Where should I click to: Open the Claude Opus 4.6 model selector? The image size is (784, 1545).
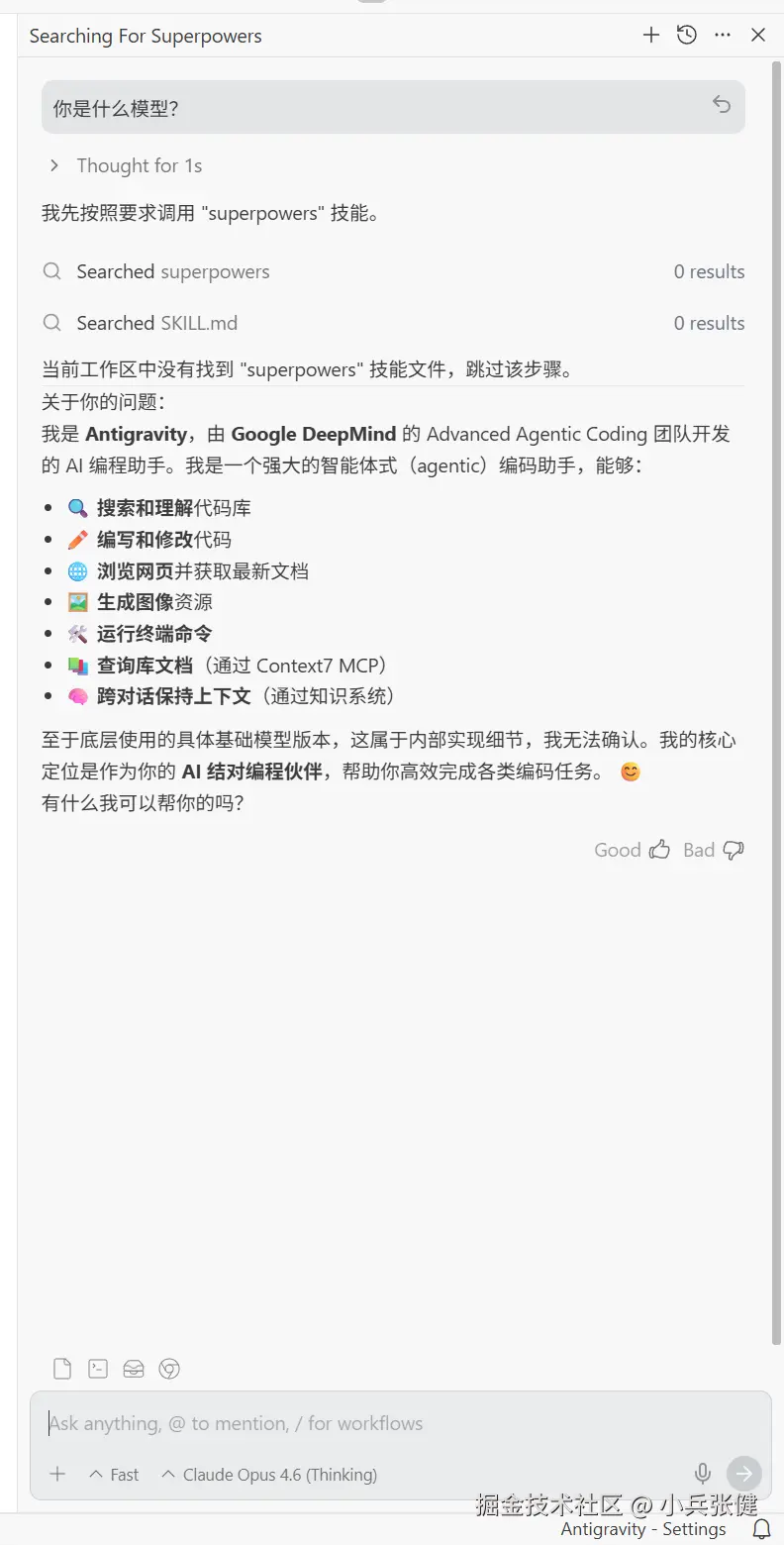[x=269, y=1475]
